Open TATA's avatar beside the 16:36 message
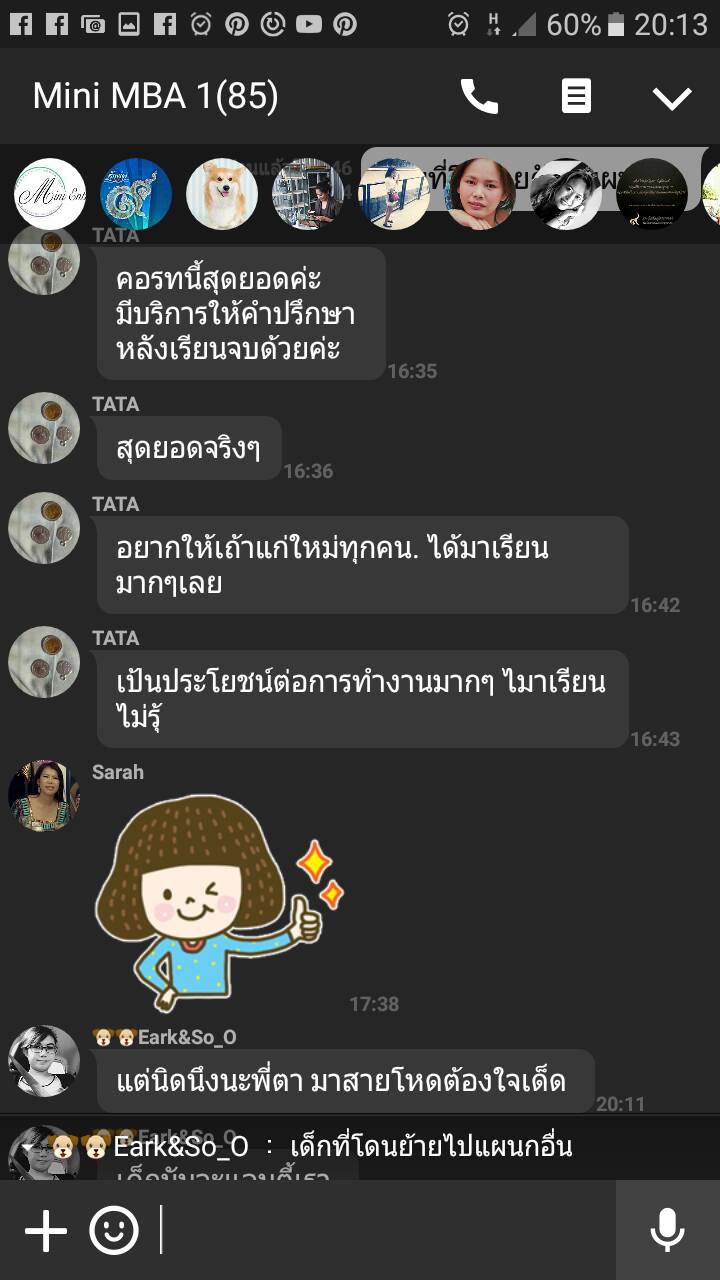This screenshot has width=720, height=1280. pyautogui.click(x=44, y=427)
